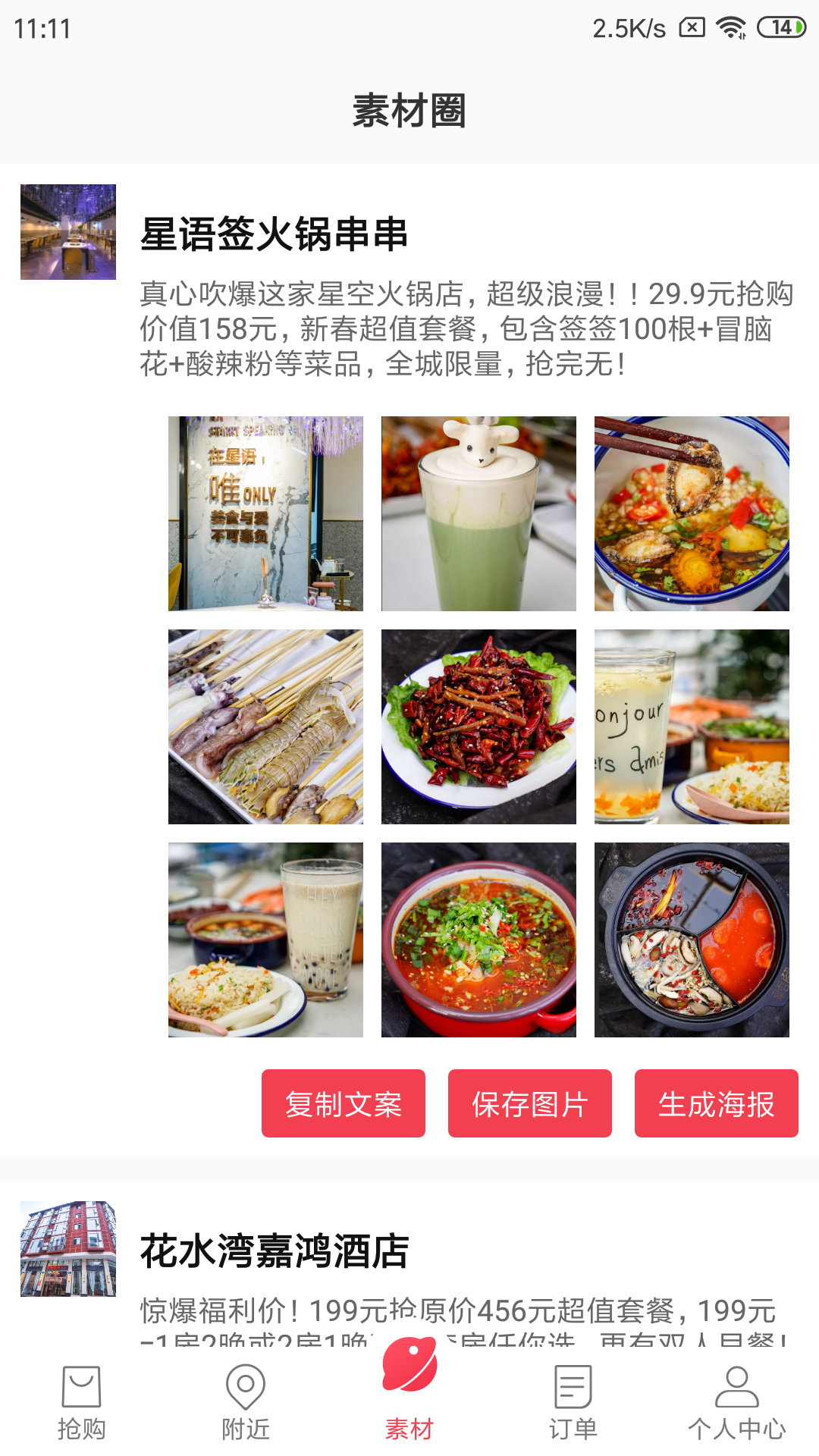Generate a poster via 生成海报
The width and height of the screenshot is (819, 1456).
point(716,1103)
